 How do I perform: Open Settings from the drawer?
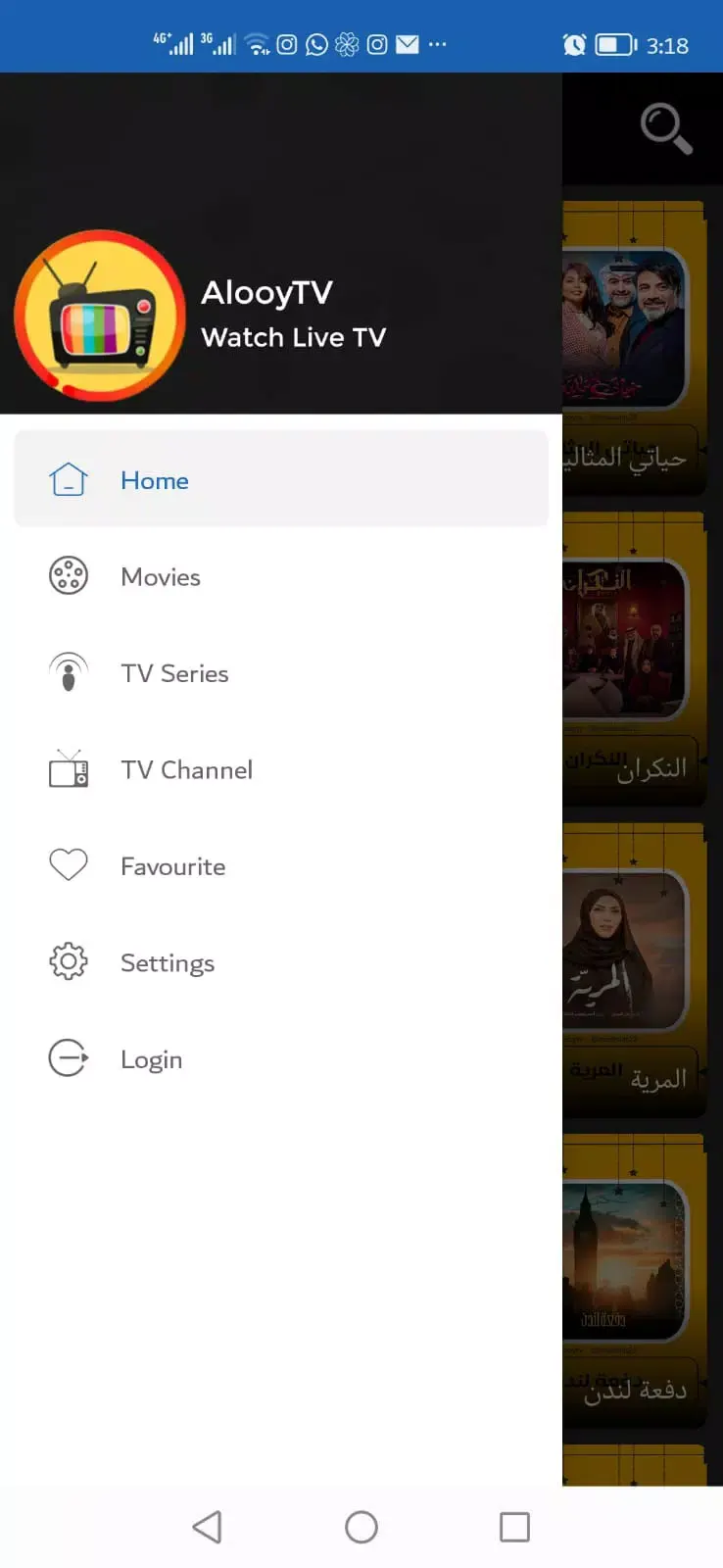167,963
